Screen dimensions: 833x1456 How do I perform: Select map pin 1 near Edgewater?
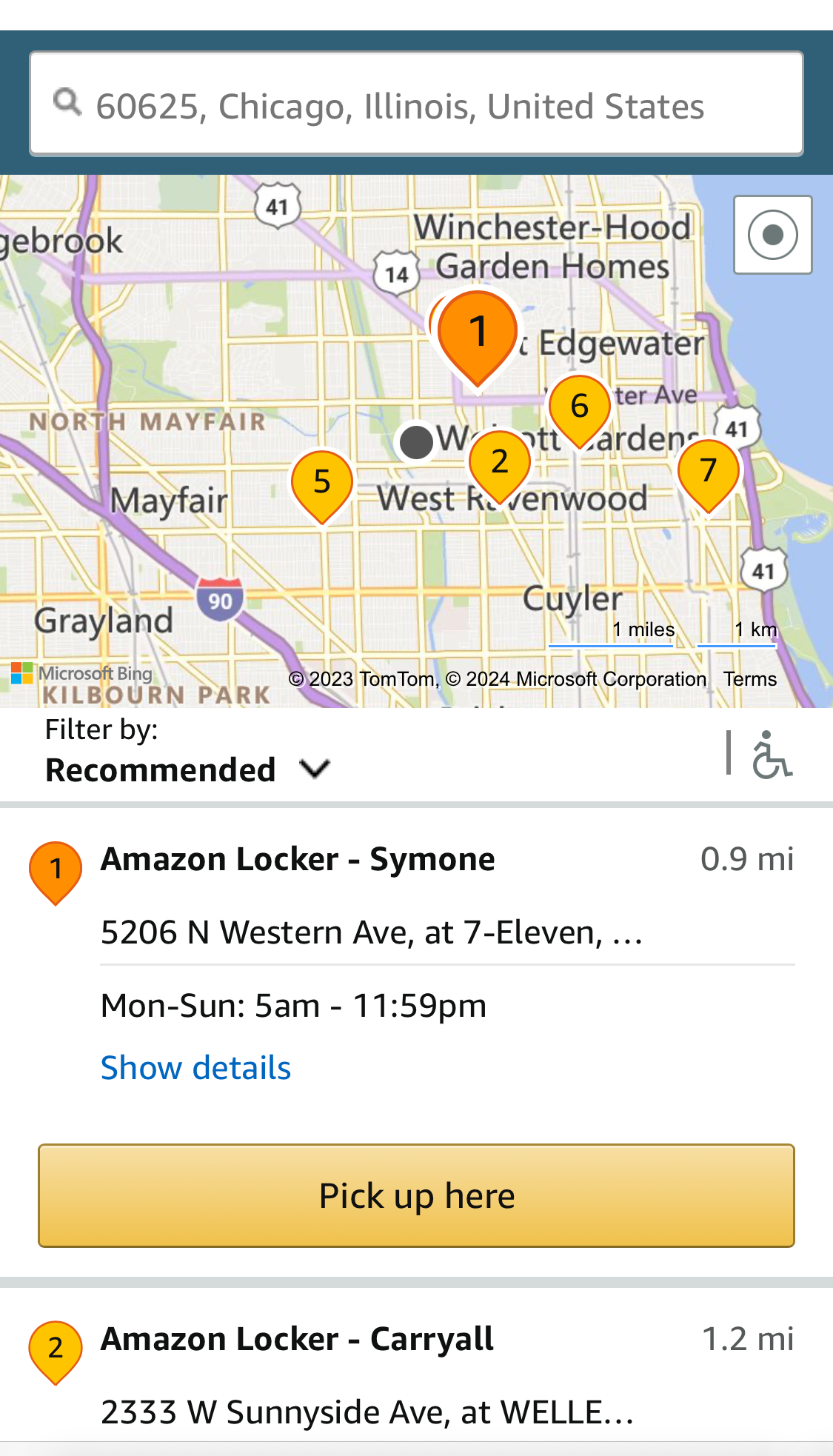click(478, 331)
